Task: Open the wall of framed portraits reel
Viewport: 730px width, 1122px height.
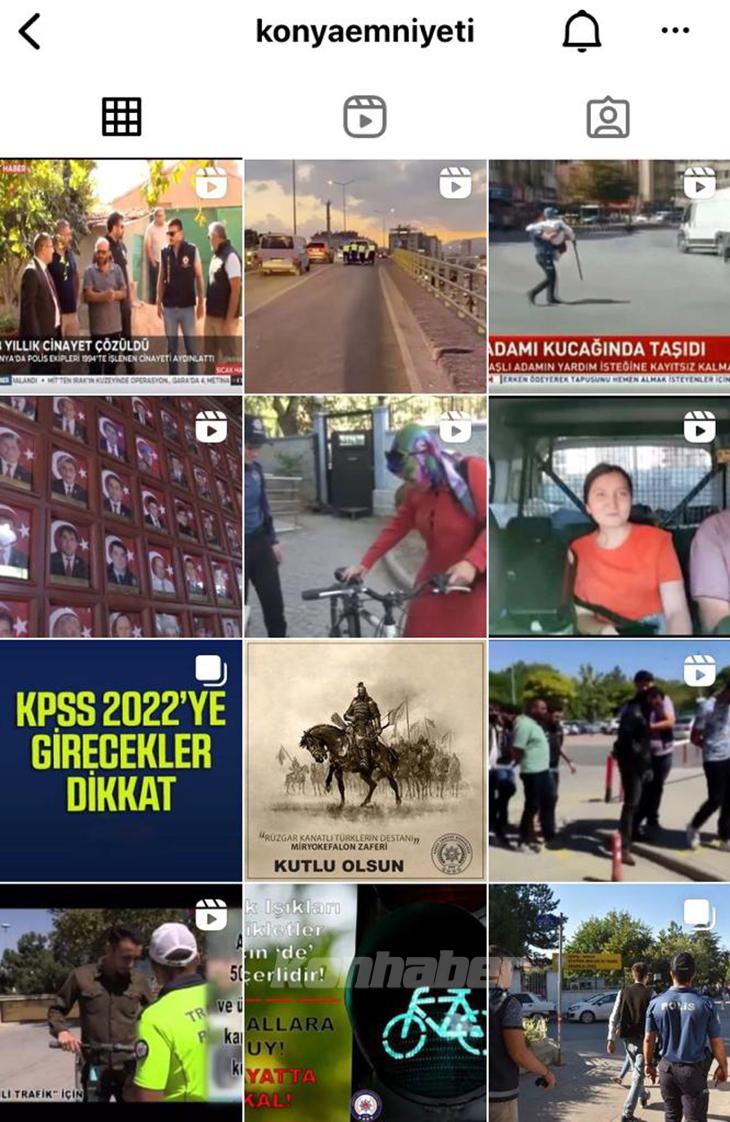Action: [x=120, y=516]
